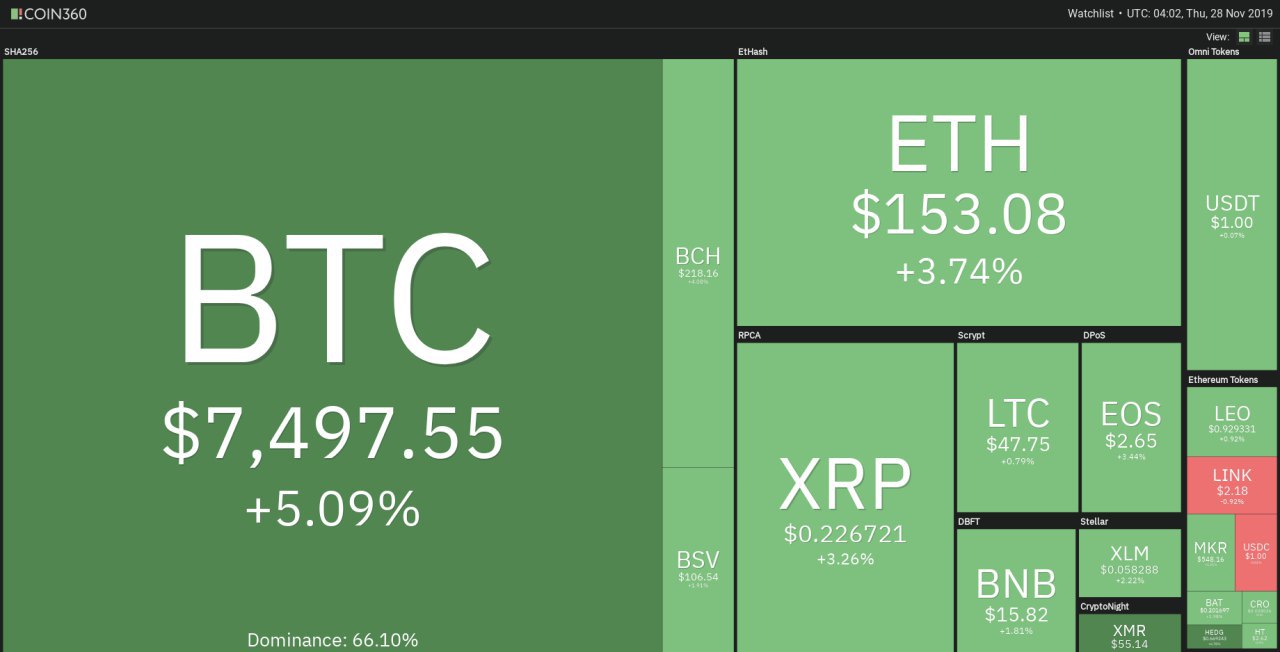The height and width of the screenshot is (652, 1280).
Task: Select the XLM tile
Action: 1130,562
